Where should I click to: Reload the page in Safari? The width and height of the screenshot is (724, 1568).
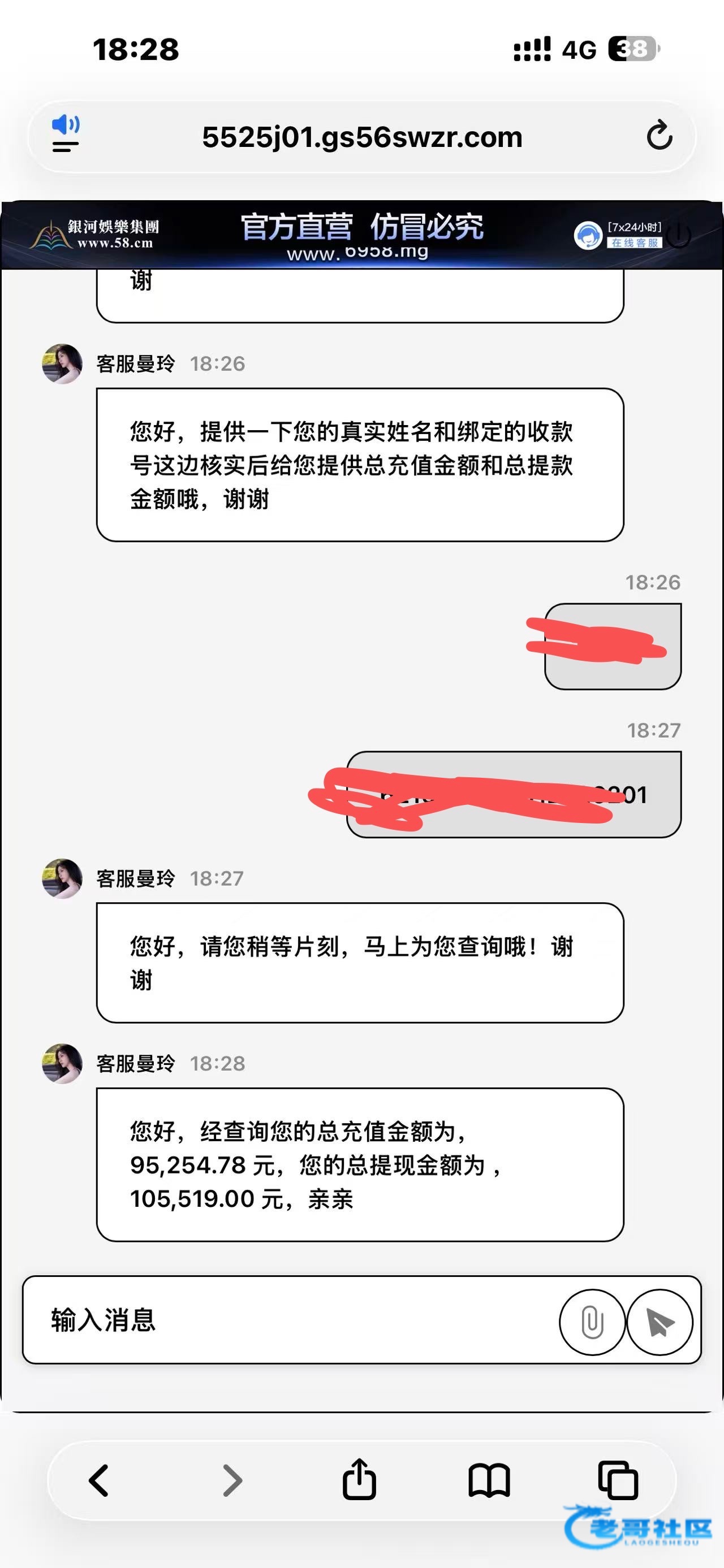point(660,136)
